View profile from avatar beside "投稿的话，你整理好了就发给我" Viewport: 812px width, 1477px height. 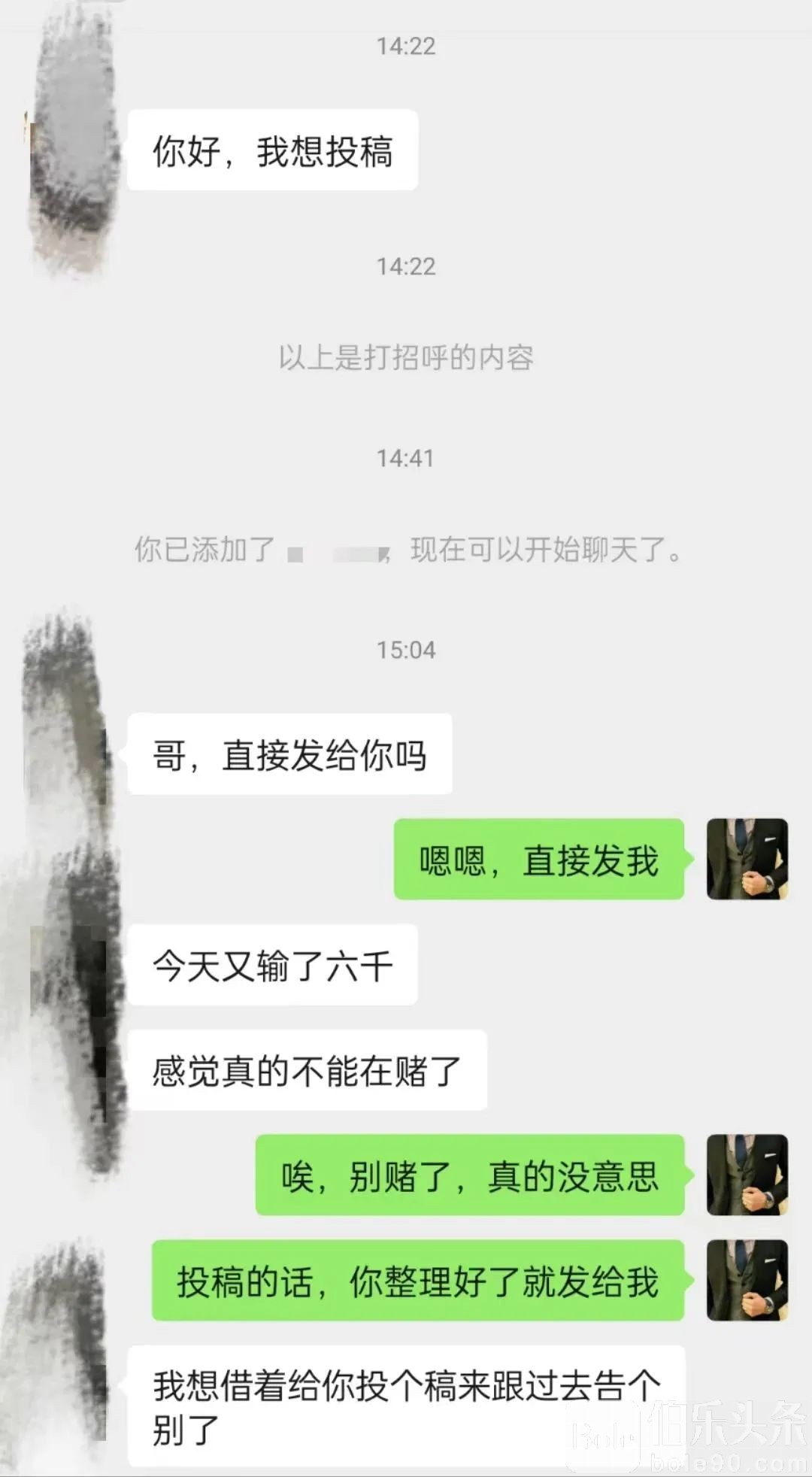747,1280
